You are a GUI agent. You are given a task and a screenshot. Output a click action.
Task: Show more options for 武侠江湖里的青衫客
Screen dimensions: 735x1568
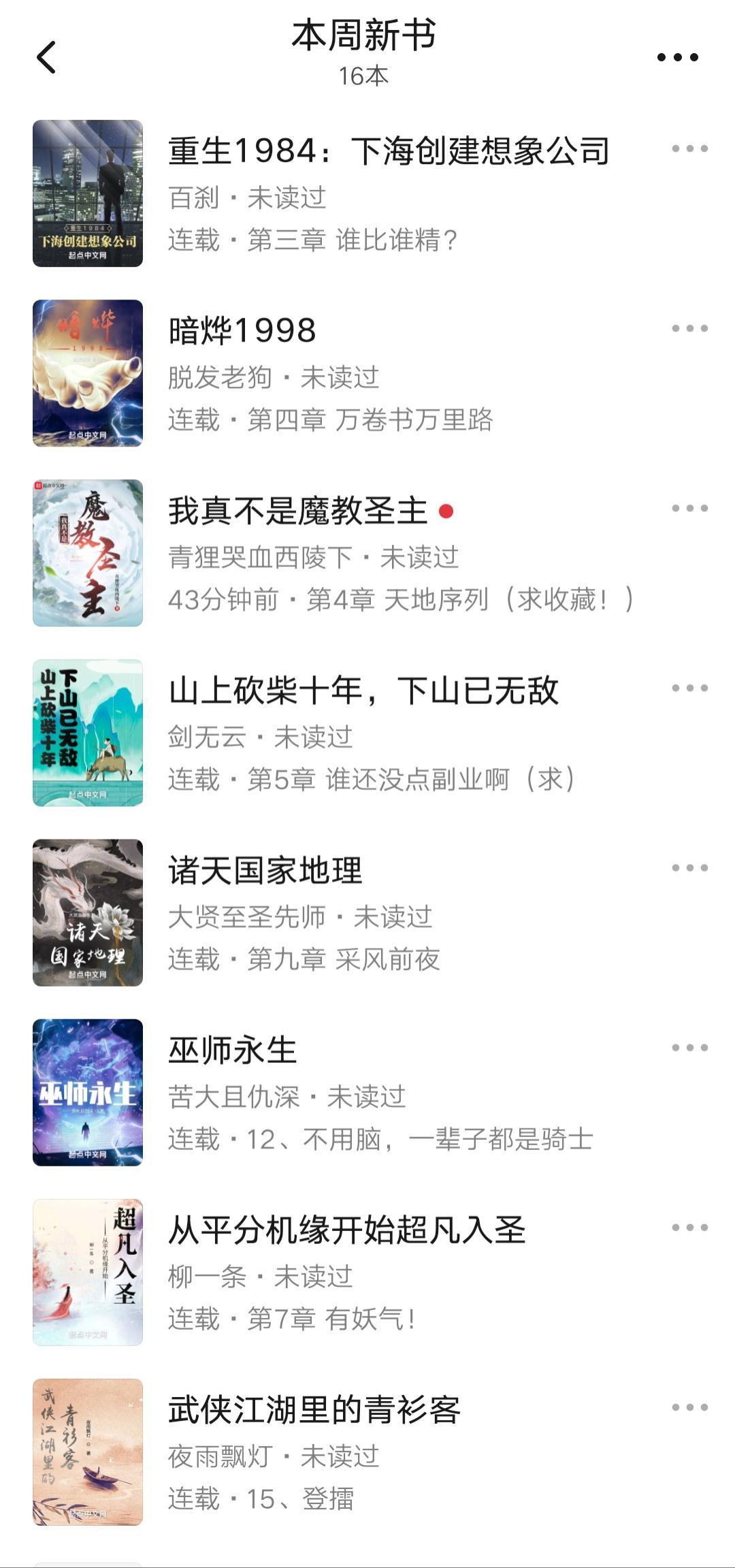coord(689,1407)
